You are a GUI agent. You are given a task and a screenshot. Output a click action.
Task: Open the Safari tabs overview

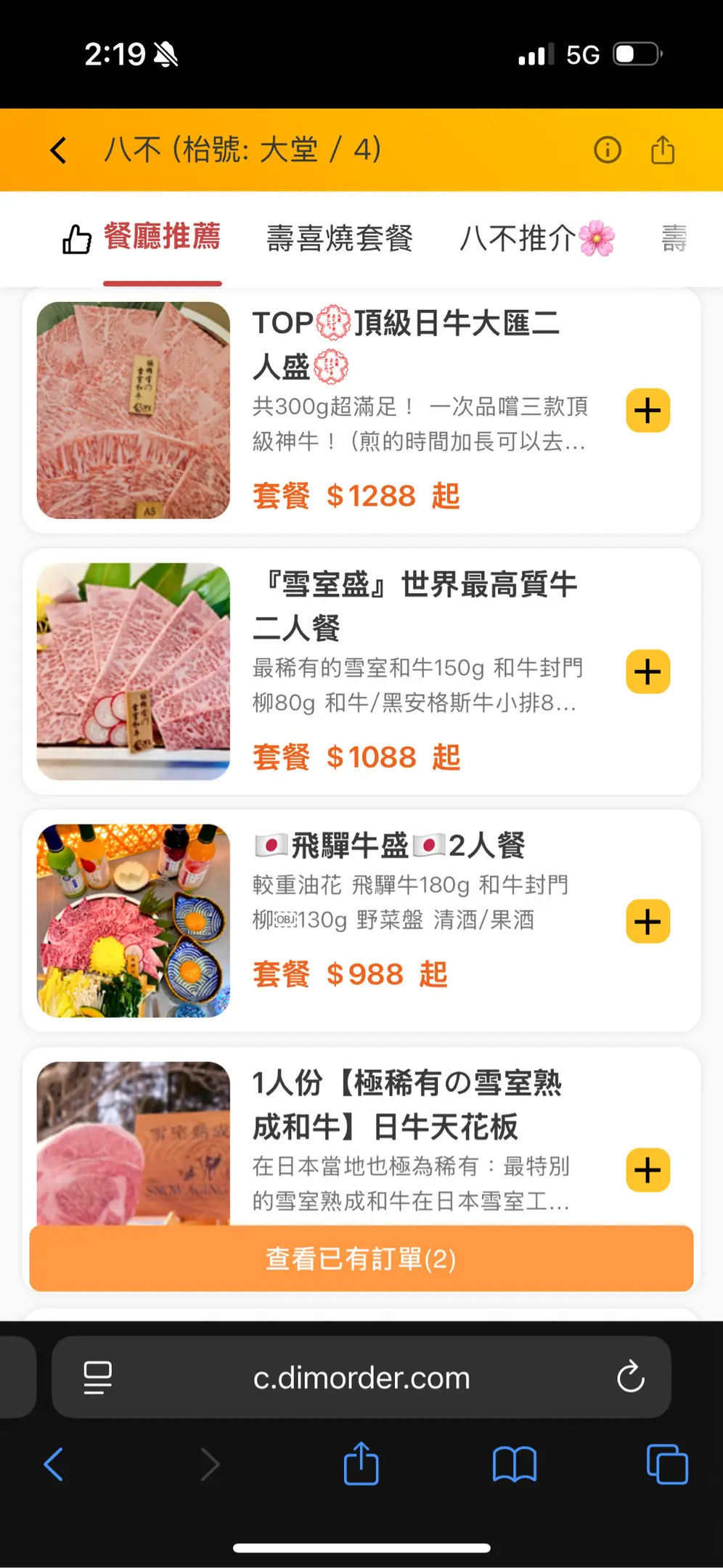click(x=666, y=1464)
